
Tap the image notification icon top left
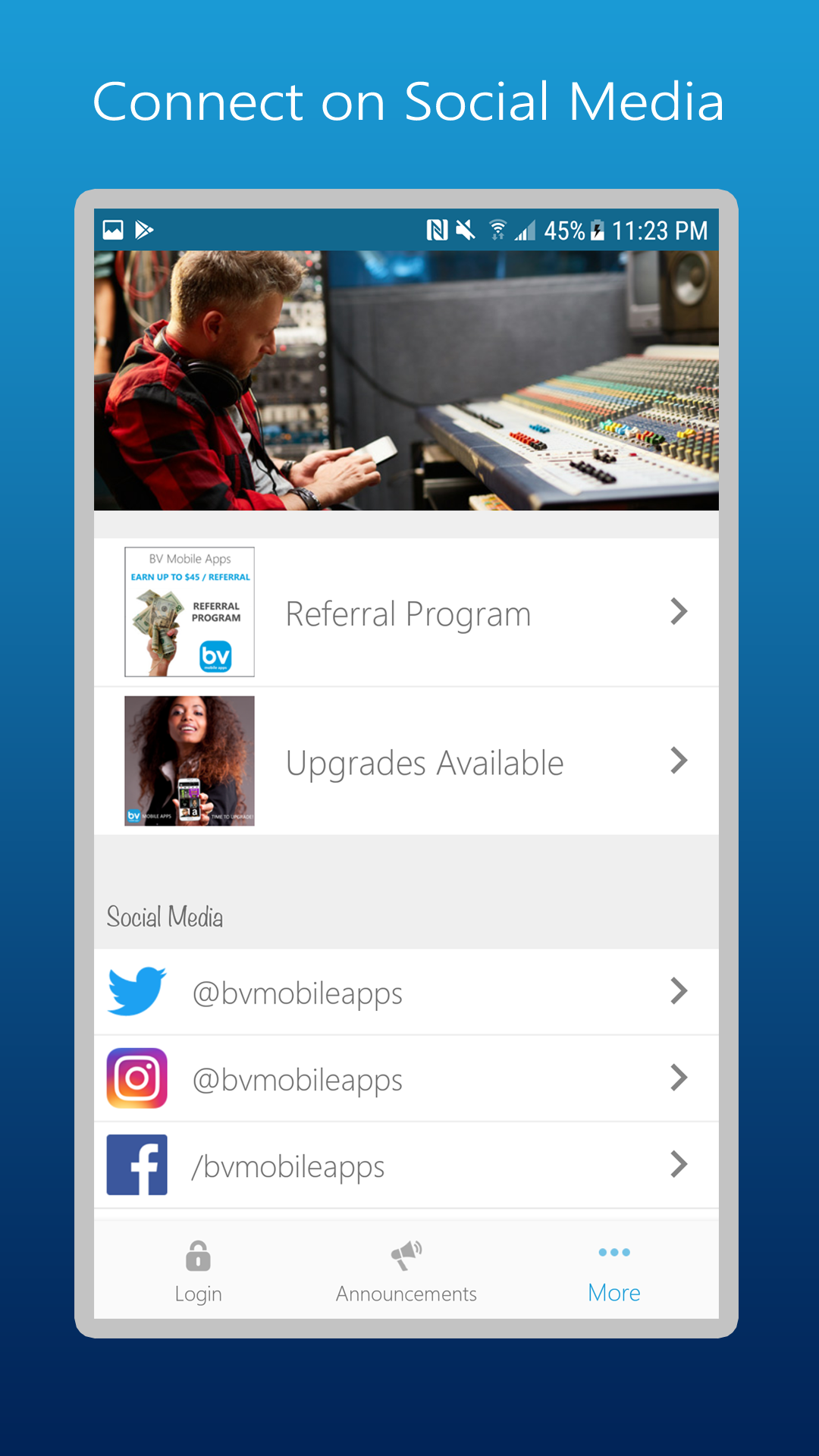112,229
